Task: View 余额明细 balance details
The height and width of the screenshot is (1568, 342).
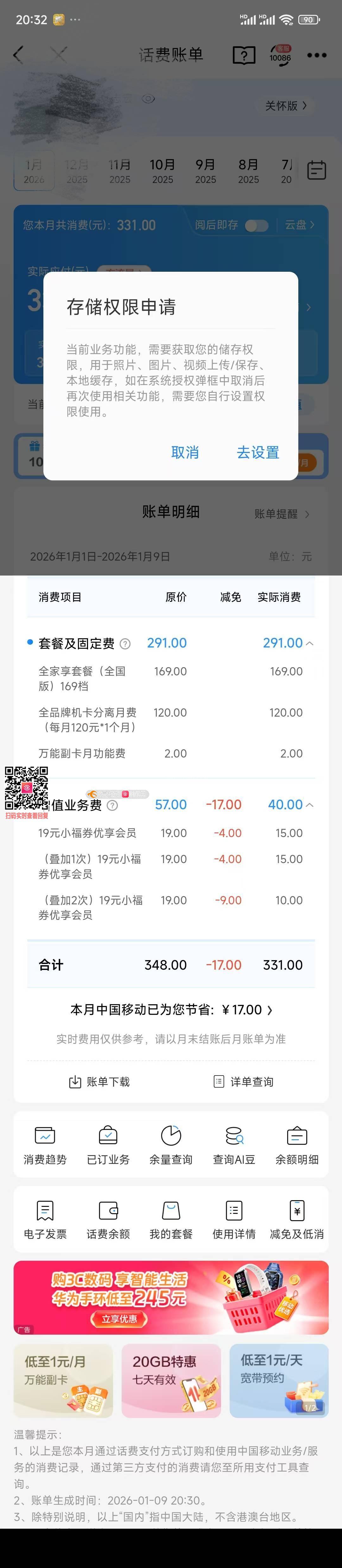Action: (297, 1145)
